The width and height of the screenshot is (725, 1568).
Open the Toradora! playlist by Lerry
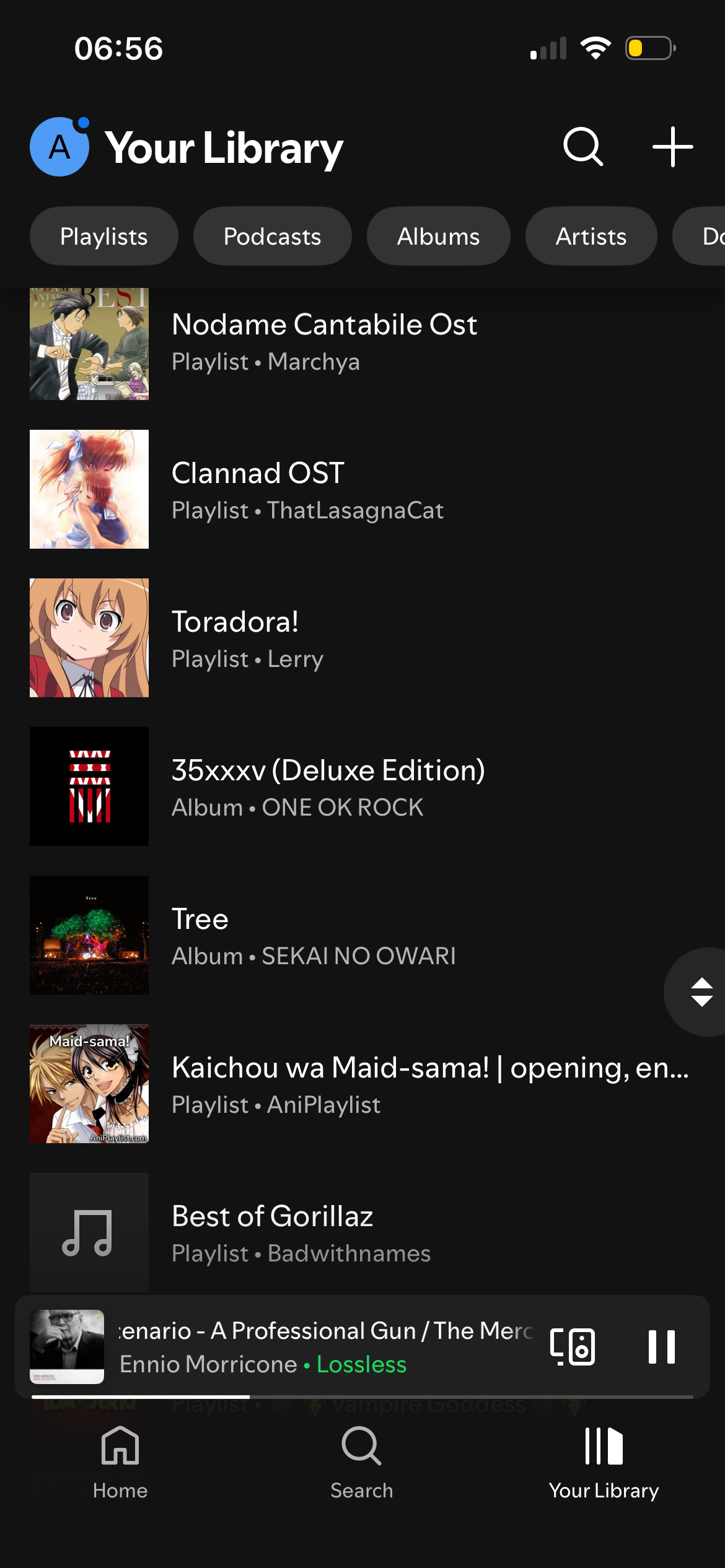tap(248, 638)
